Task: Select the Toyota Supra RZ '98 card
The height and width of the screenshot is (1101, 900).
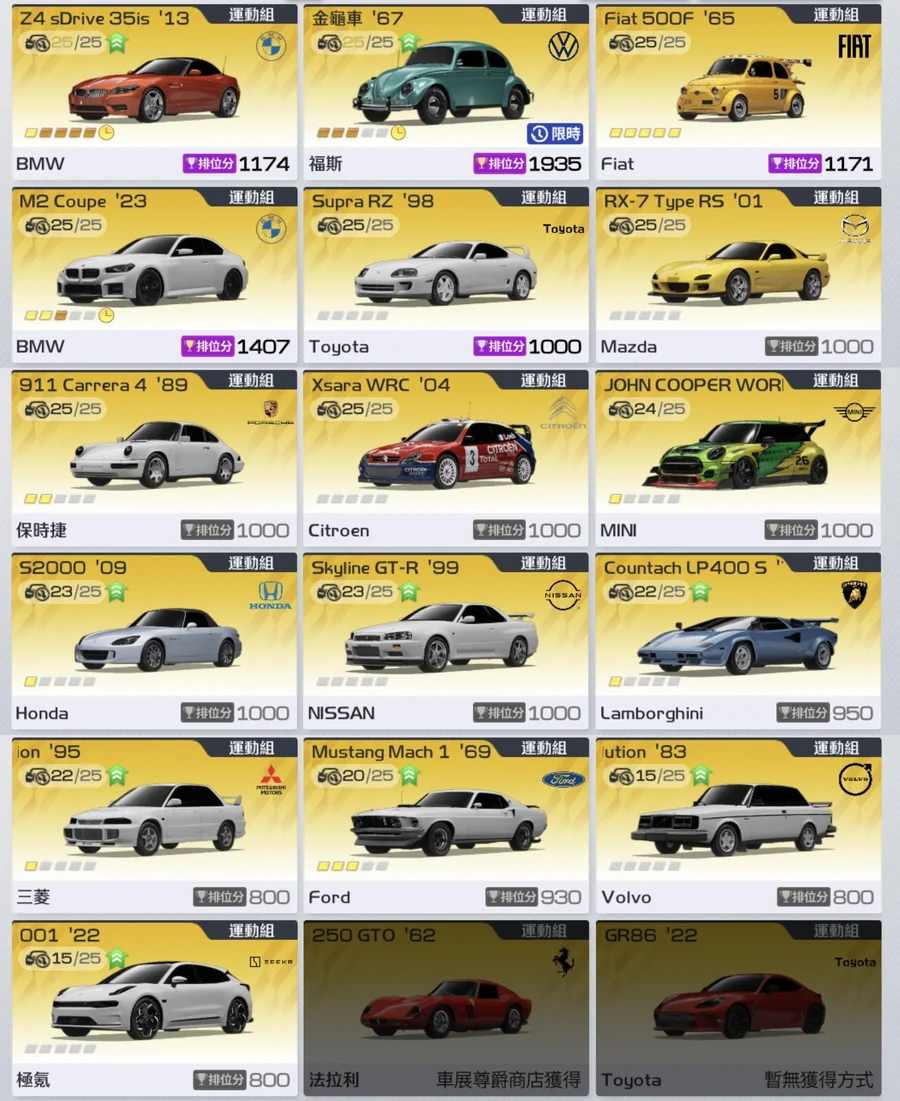Action: 446,273
